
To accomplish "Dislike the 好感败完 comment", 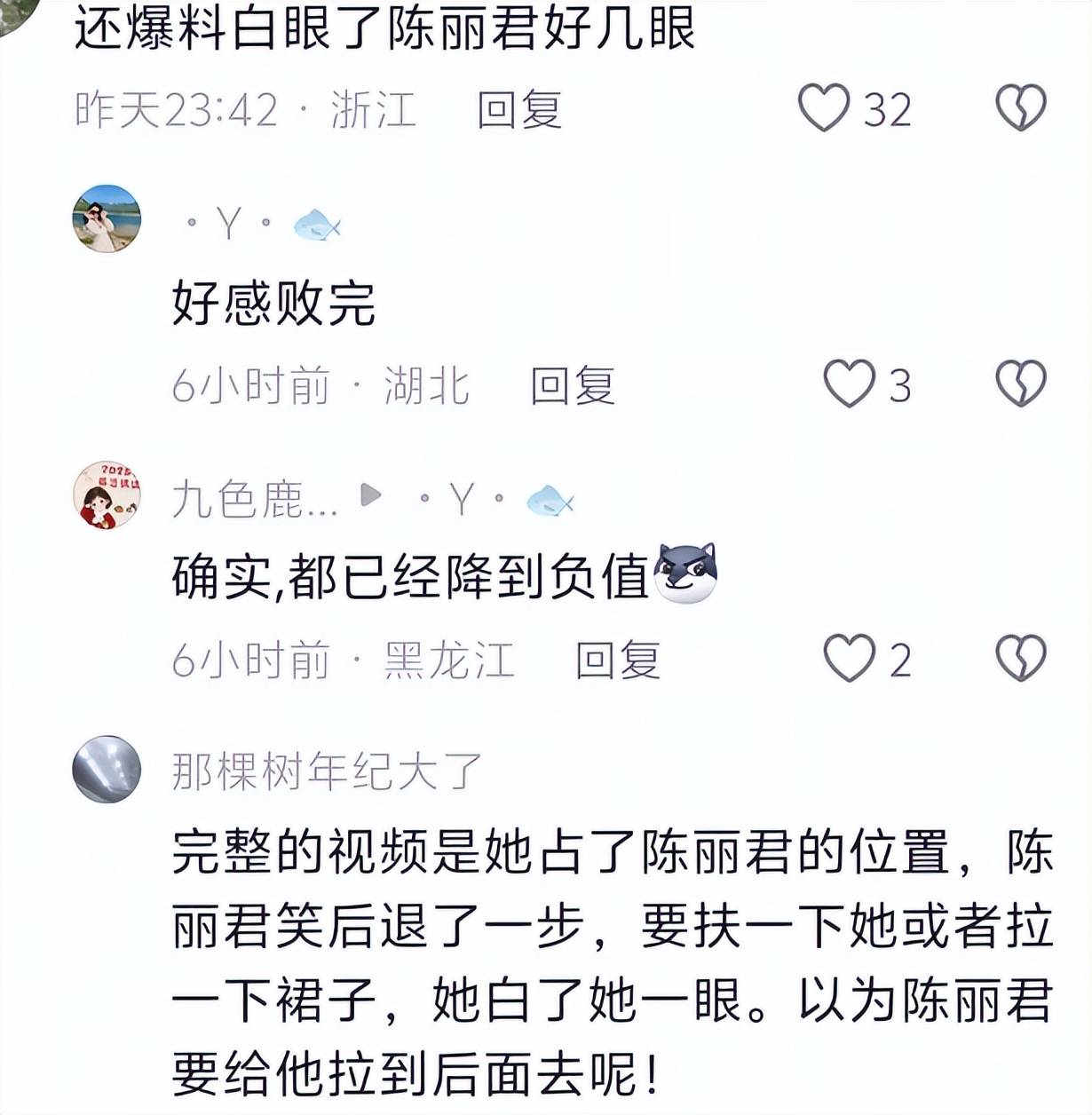I will tap(1021, 384).
